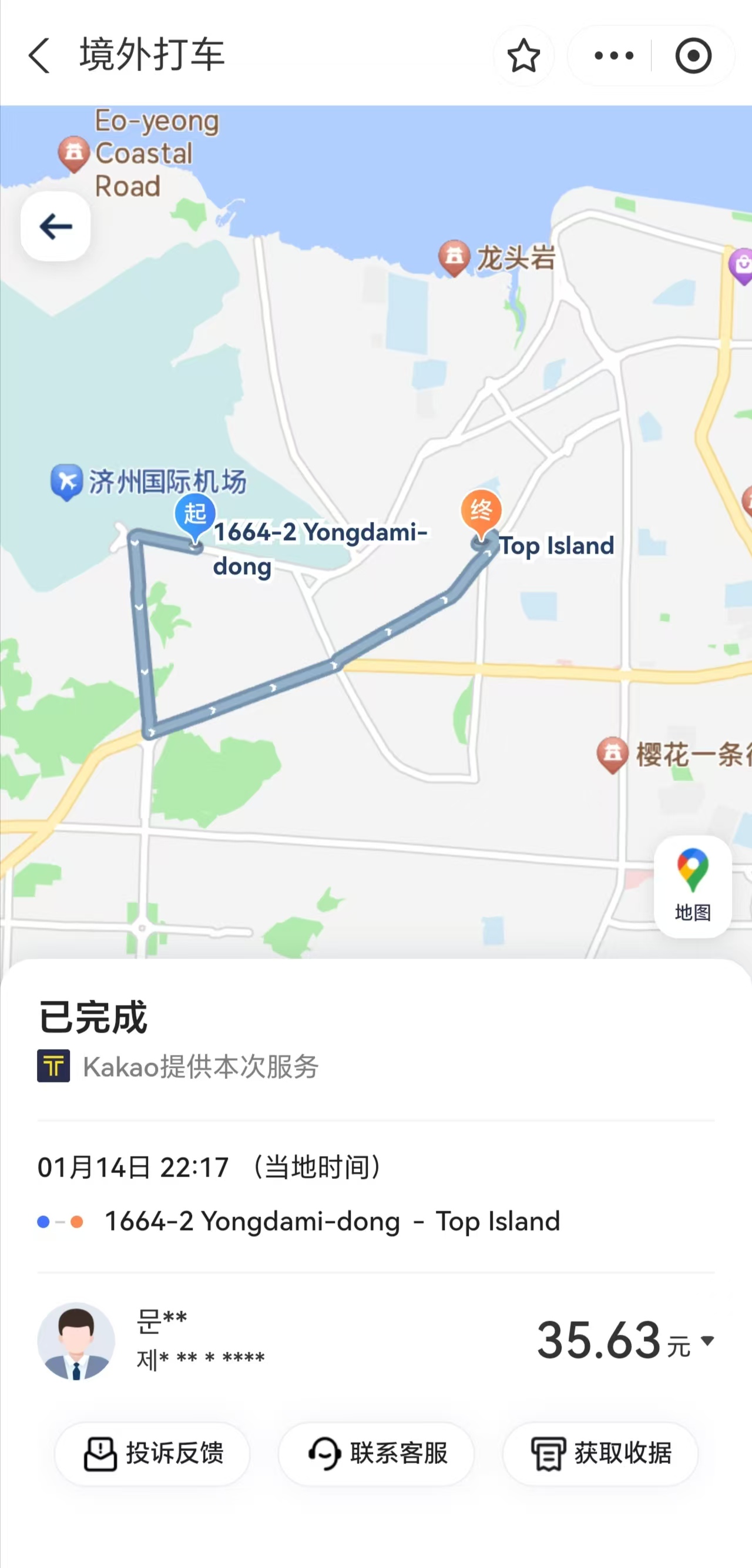Go back from the 境外打车 page
Image resolution: width=752 pixels, height=1568 pixels.
click(x=39, y=55)
